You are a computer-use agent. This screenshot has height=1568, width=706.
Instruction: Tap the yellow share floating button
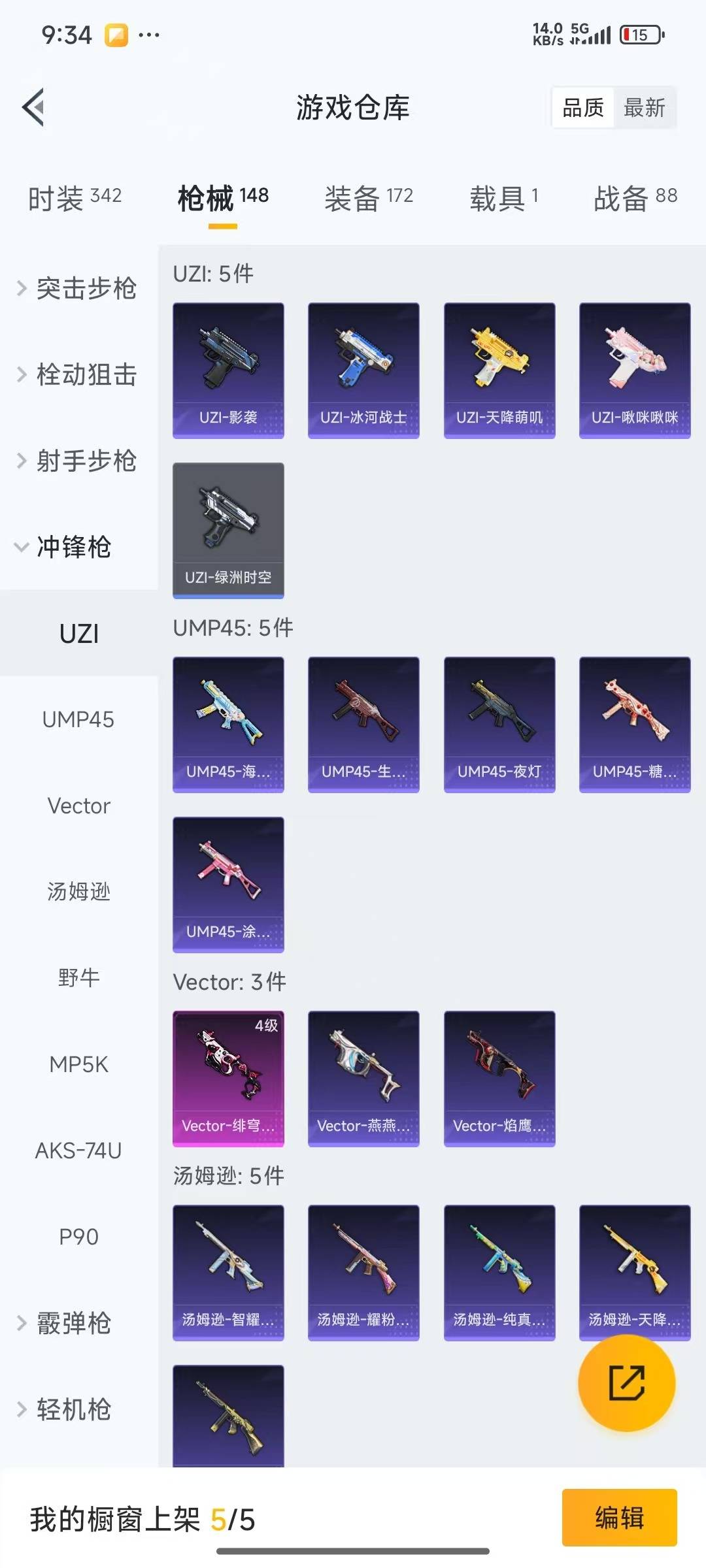point(626,1382)
